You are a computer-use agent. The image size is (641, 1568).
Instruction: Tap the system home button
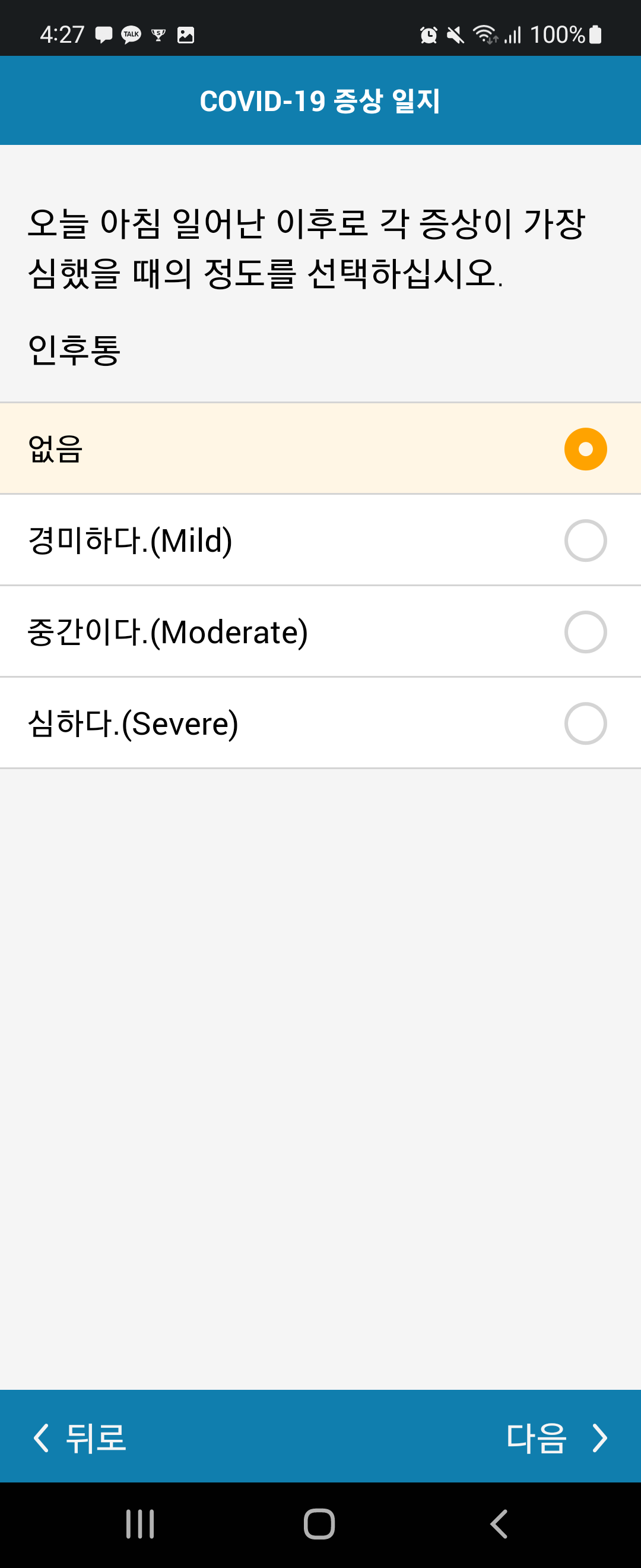(x=319, y=1523)
